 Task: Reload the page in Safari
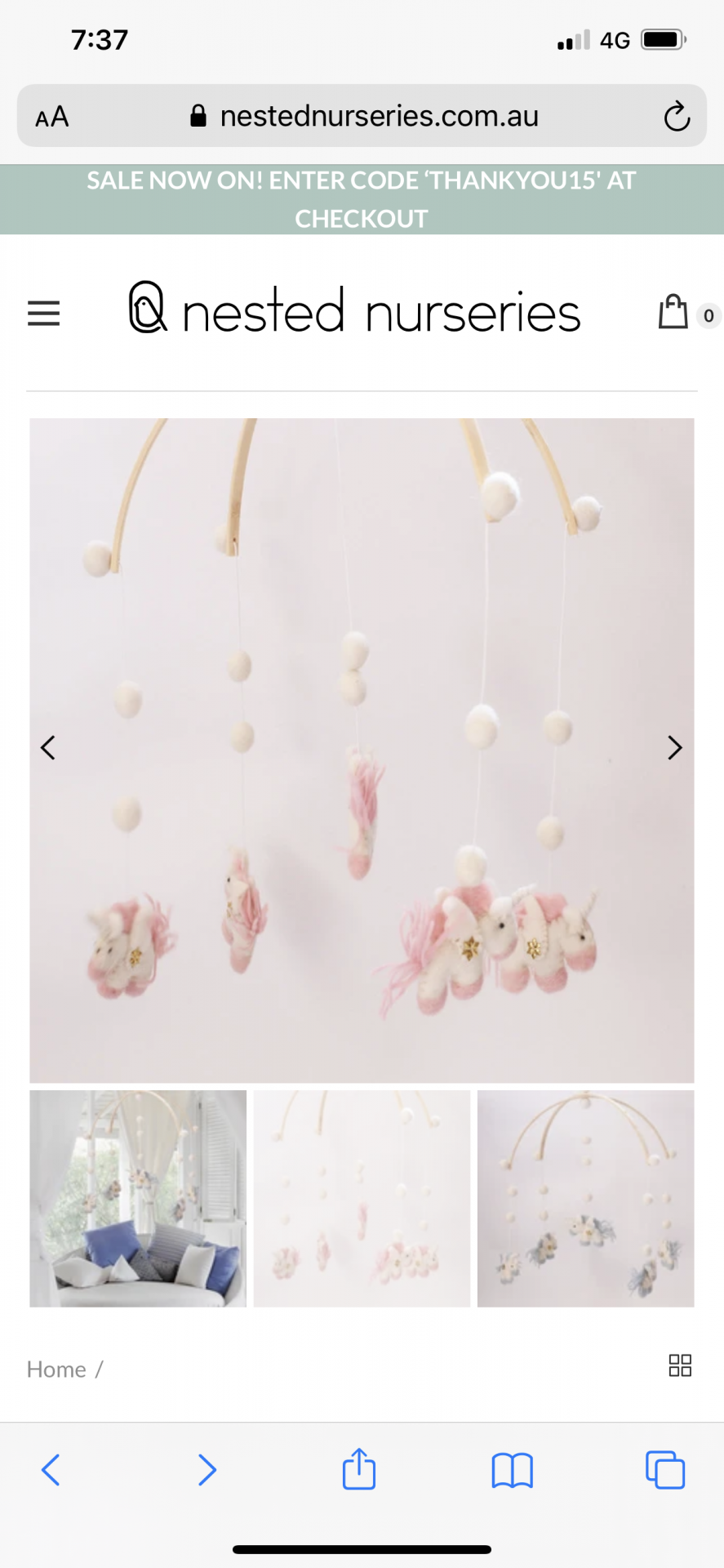pos(677,117)
